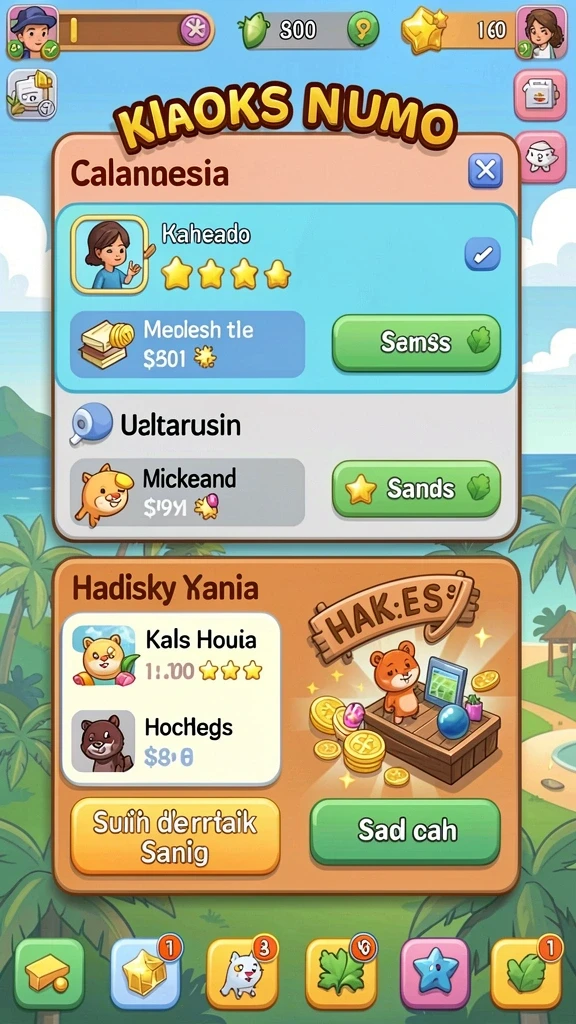Open the player avatar with blue hat
The width and height of the screenshot is (576, 1024).
pos(33,31)
